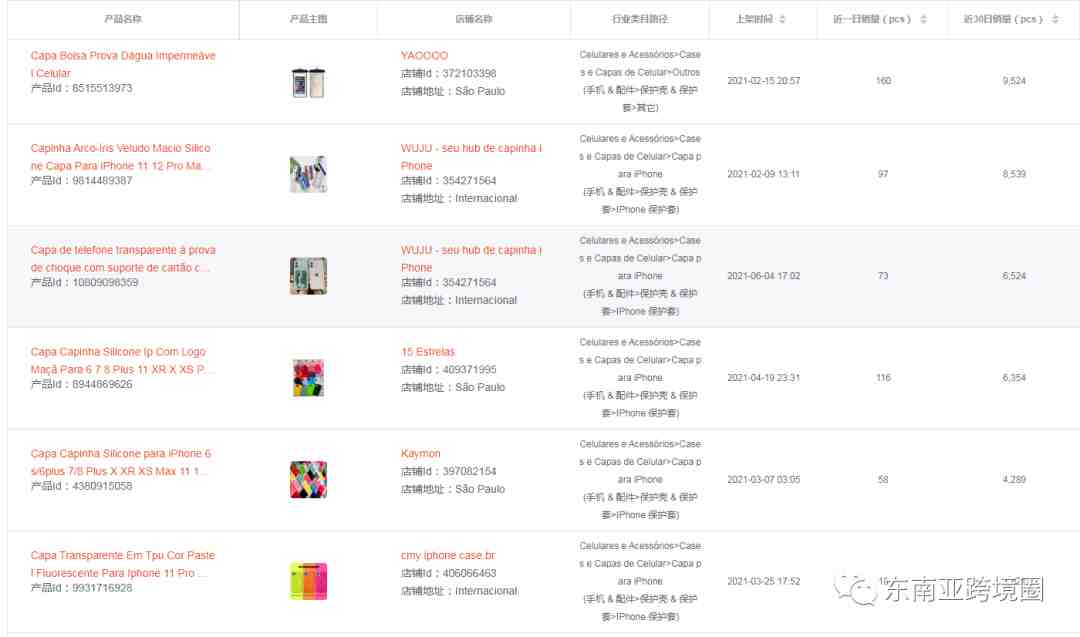This screenshot has height=637, width=1080.
Task: Open product Capa de telefone transparente
Action: pyautogui.click(x=123, y=251)
